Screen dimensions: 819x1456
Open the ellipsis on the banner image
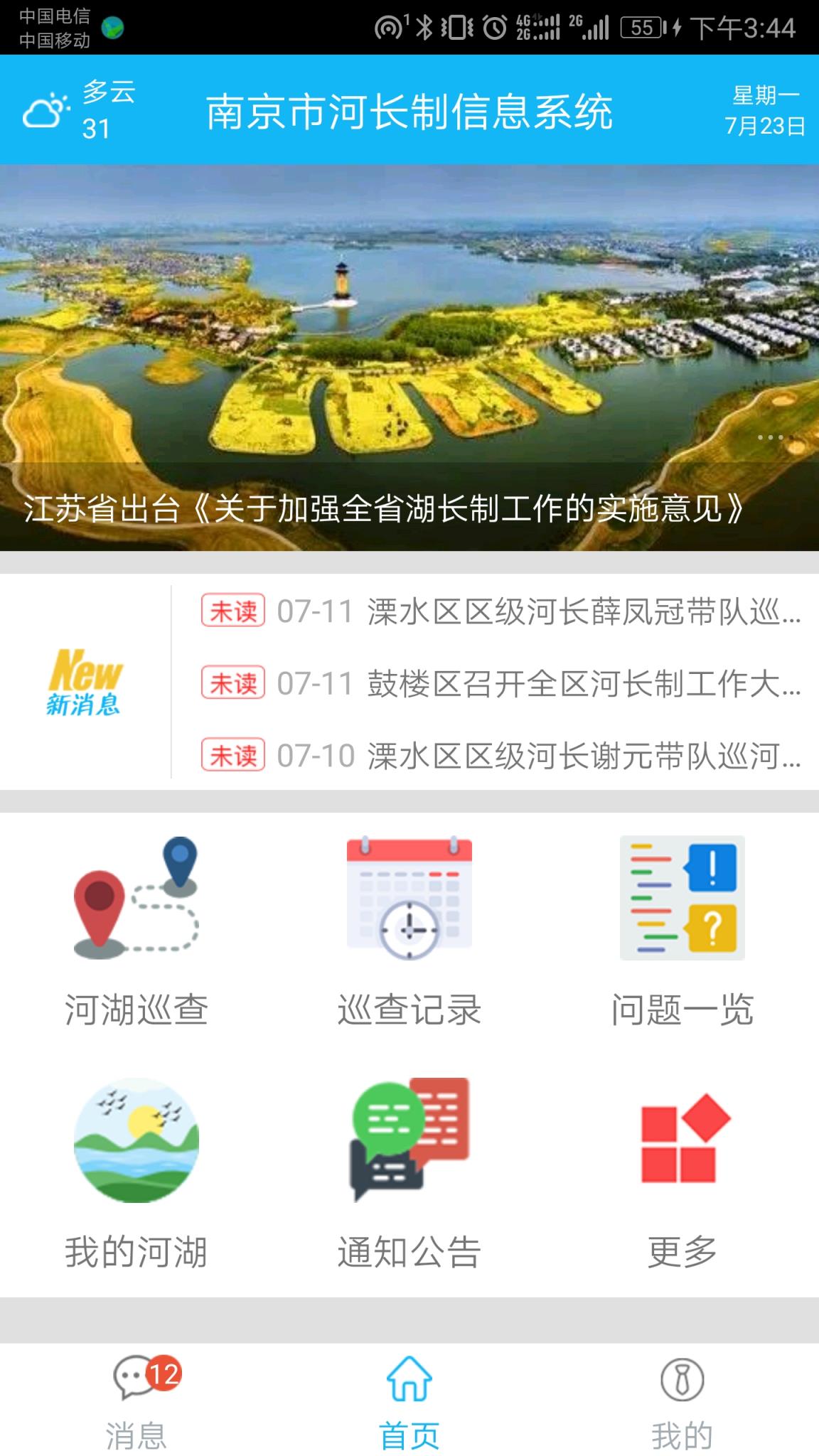coord(771,439)
